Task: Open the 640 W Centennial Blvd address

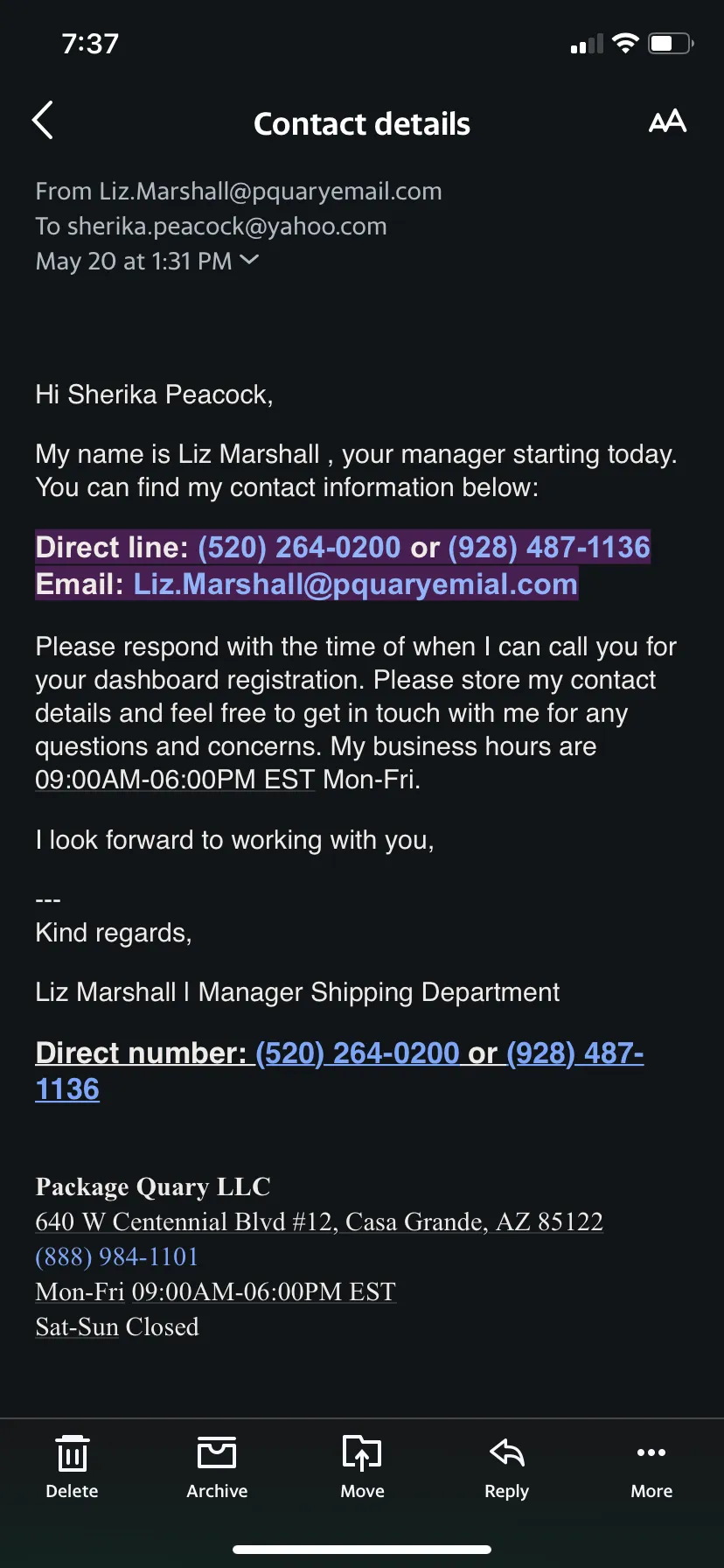Action: click(x=319, y=1221)
